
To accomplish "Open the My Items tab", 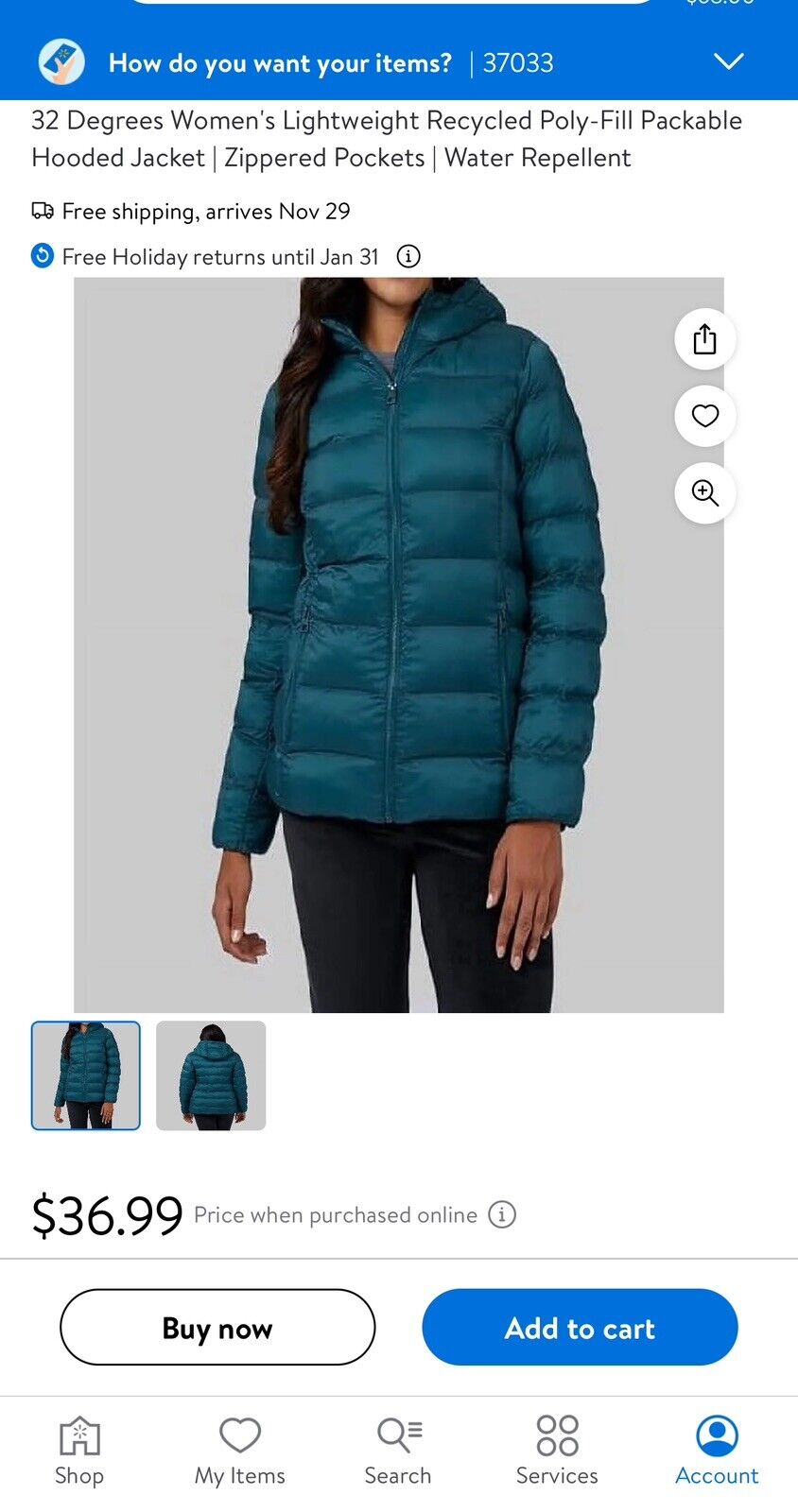I will click(240, 1452).
